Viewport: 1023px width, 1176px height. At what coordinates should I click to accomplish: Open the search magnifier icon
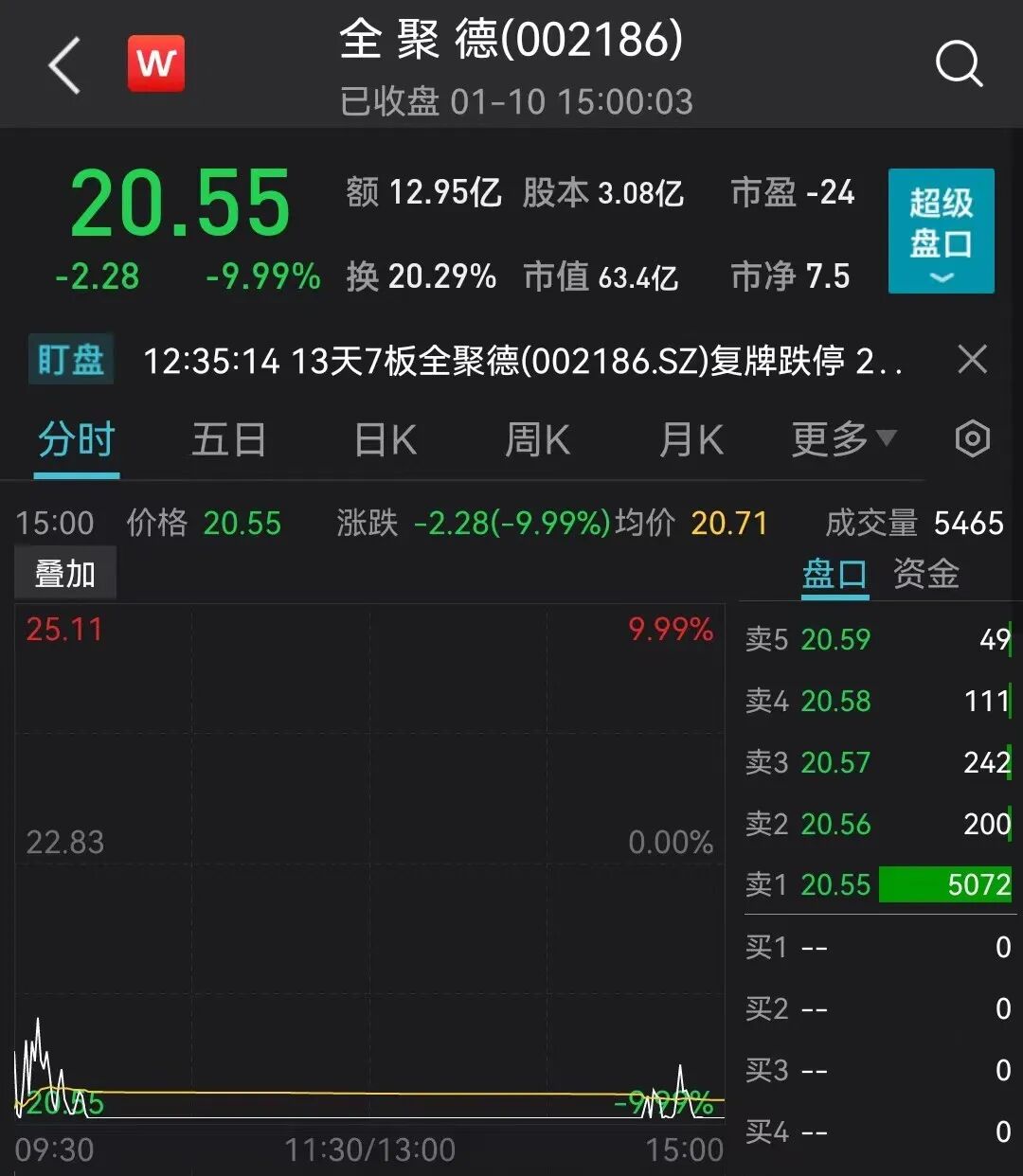pyautogui.click(x=959, y=64)
